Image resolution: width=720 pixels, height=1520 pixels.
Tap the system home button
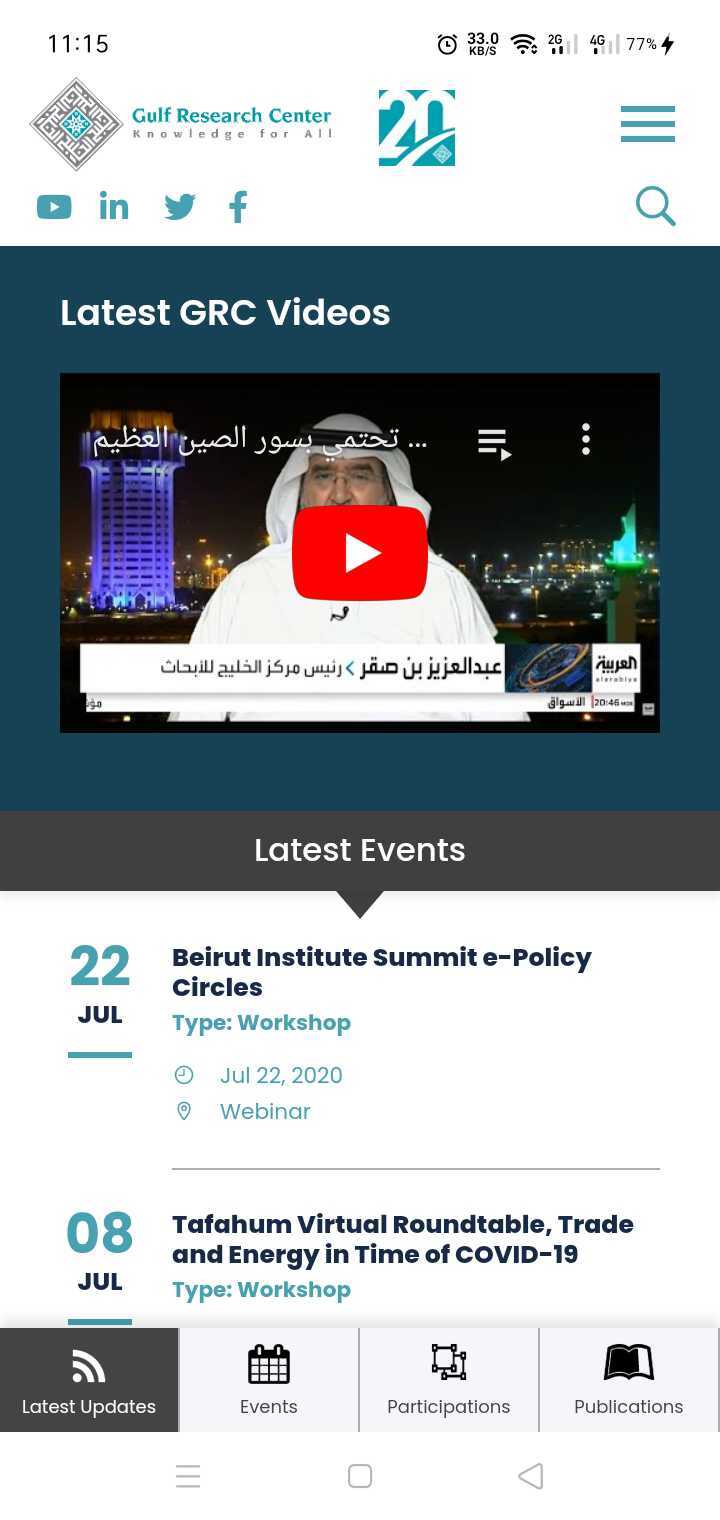tap(360, 1476)
